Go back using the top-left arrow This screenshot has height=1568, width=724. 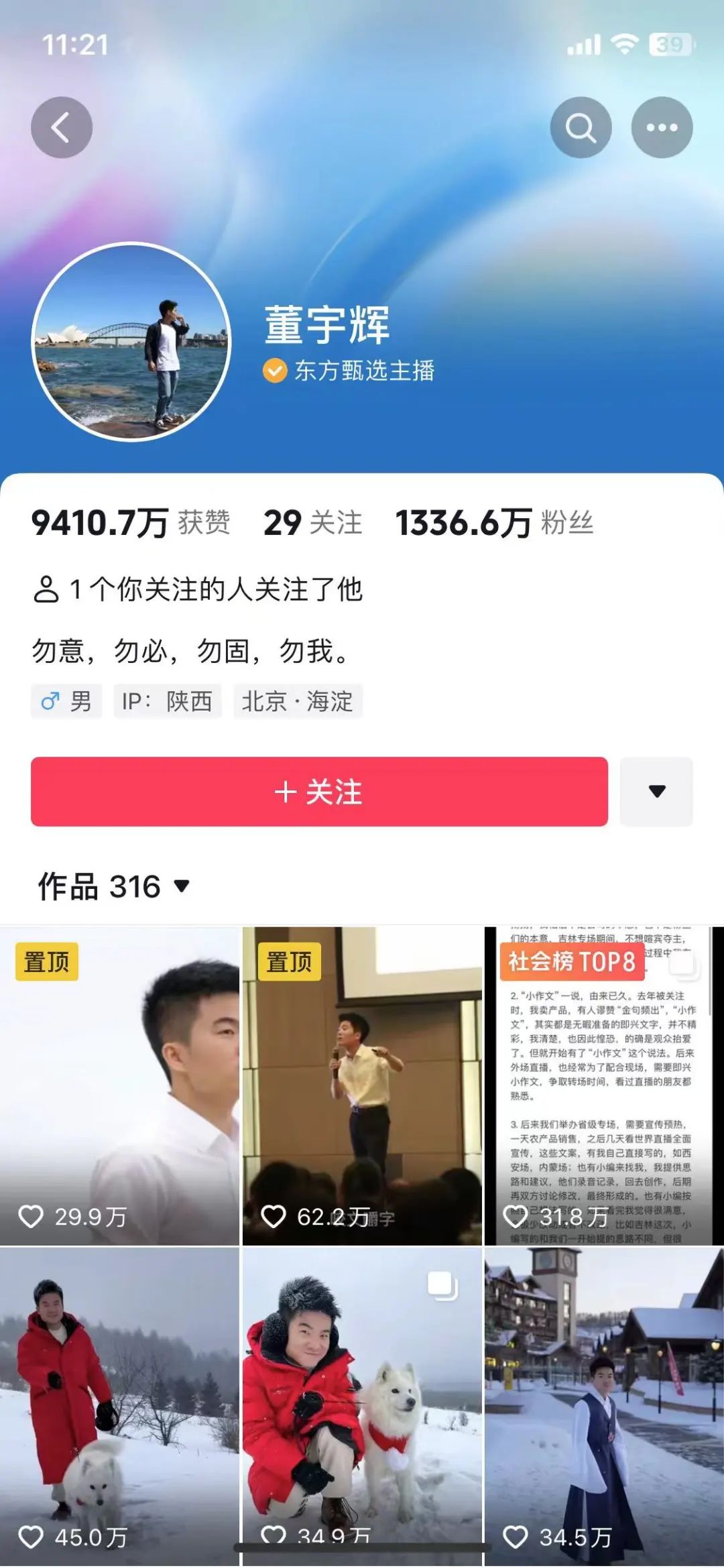point(62,127)
